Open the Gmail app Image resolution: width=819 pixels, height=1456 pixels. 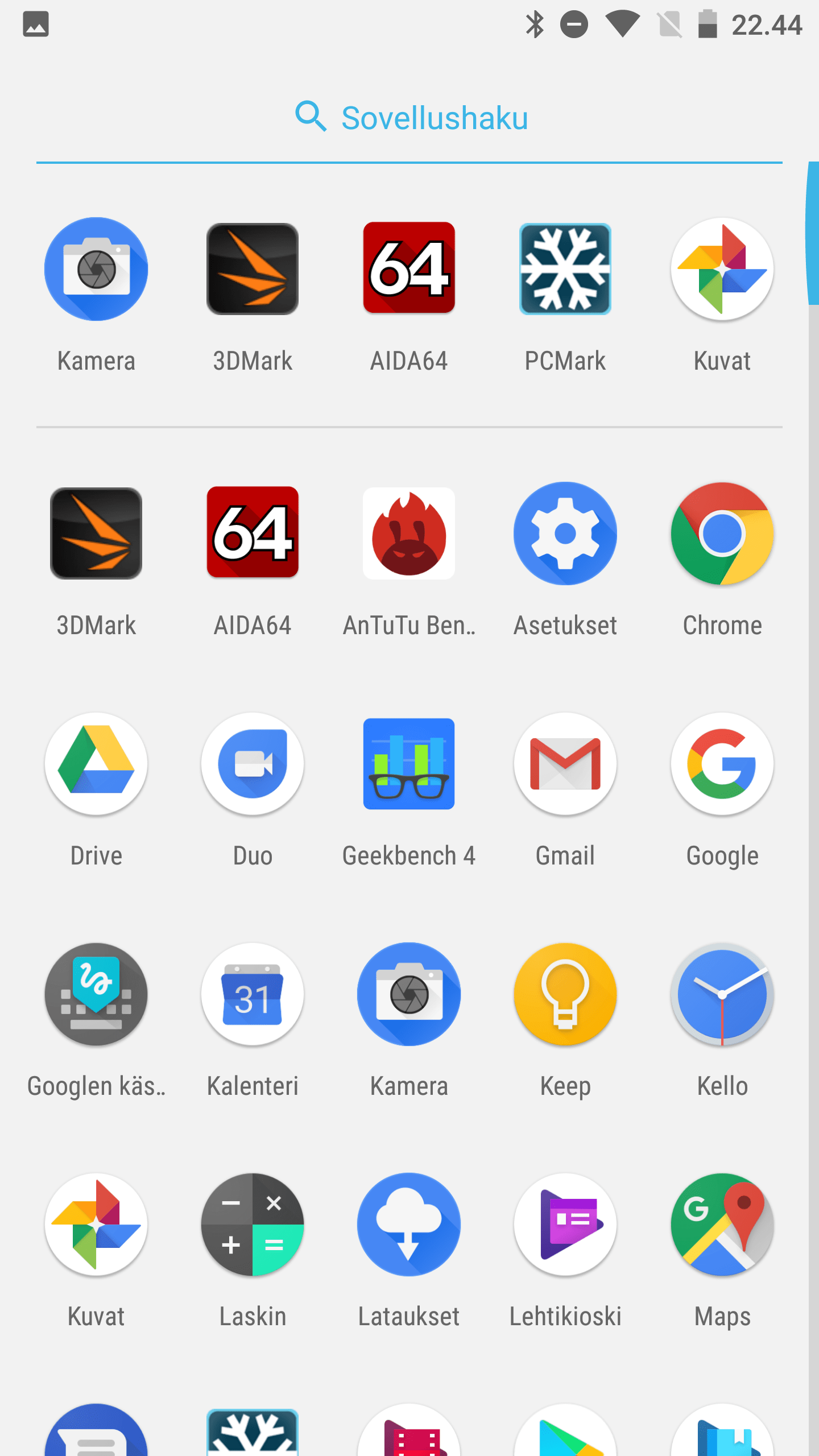(x=565, y=764)
